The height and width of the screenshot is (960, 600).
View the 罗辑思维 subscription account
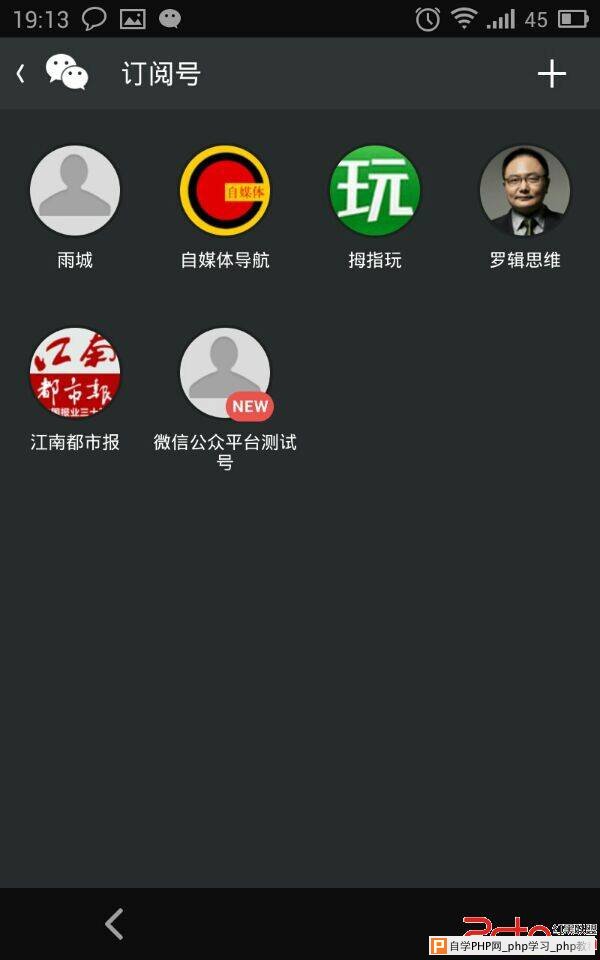(525, 191)
